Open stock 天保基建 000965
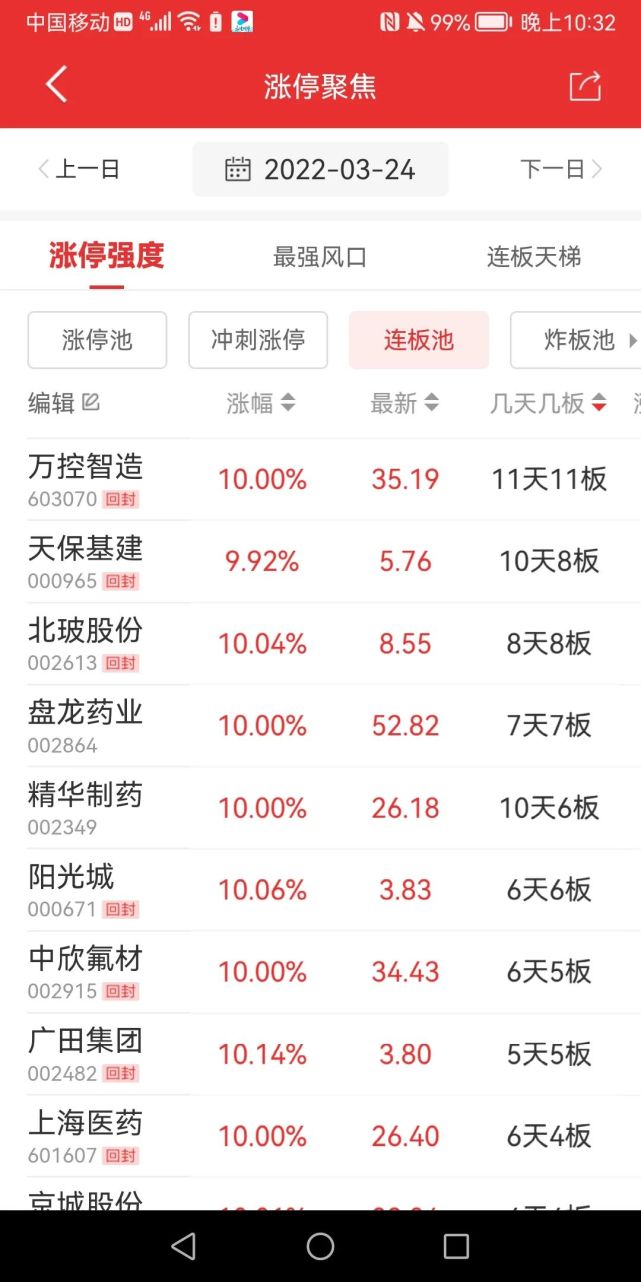 coord(86,560)
